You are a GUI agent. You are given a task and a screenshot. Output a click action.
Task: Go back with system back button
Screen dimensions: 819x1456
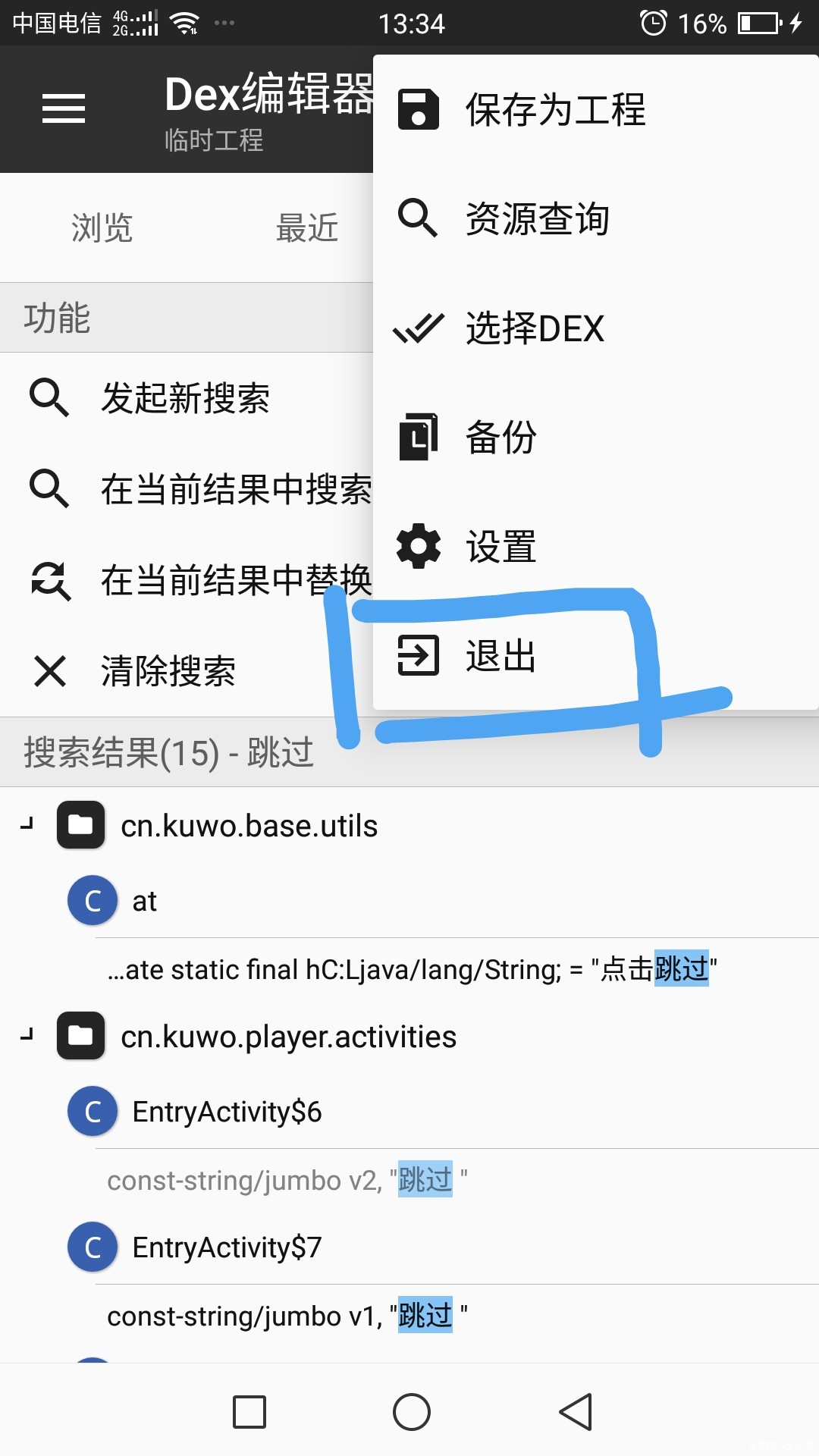click(576, 1412)
